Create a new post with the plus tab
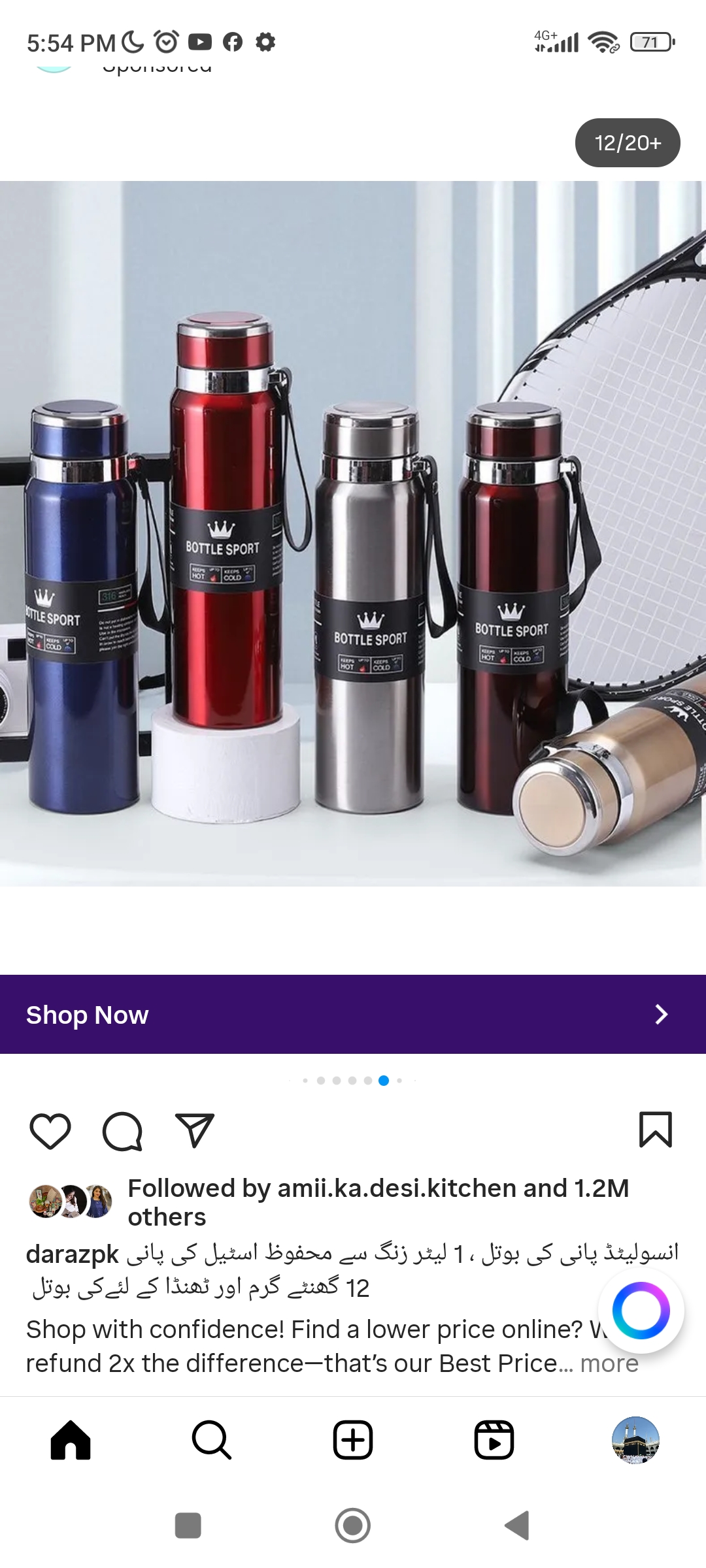The image size is (706, 1568). tap(353, 1440)
